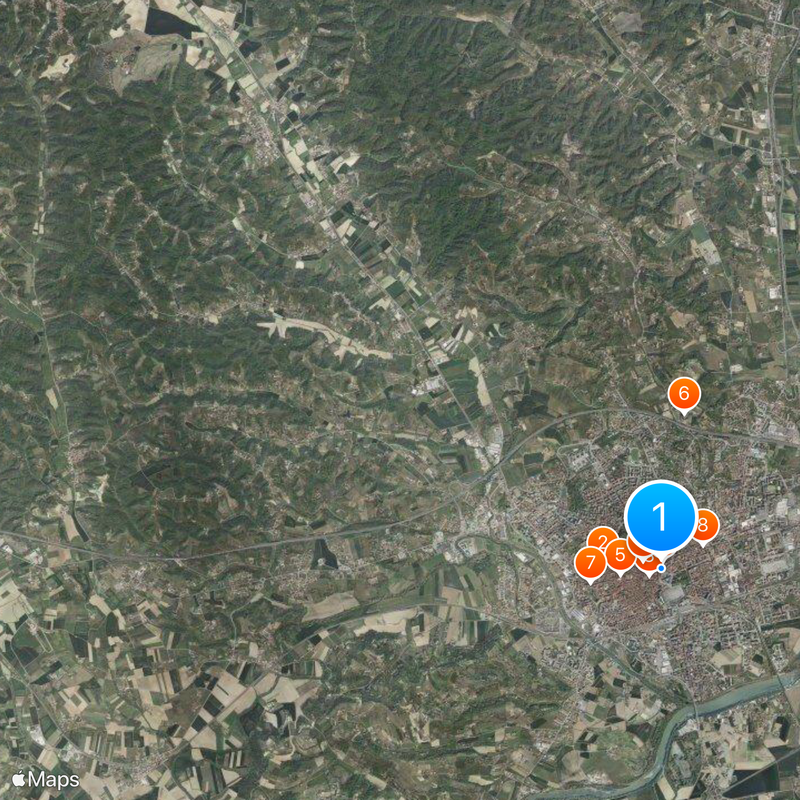Tap the orange pin numbered 5

click(620, 553)
